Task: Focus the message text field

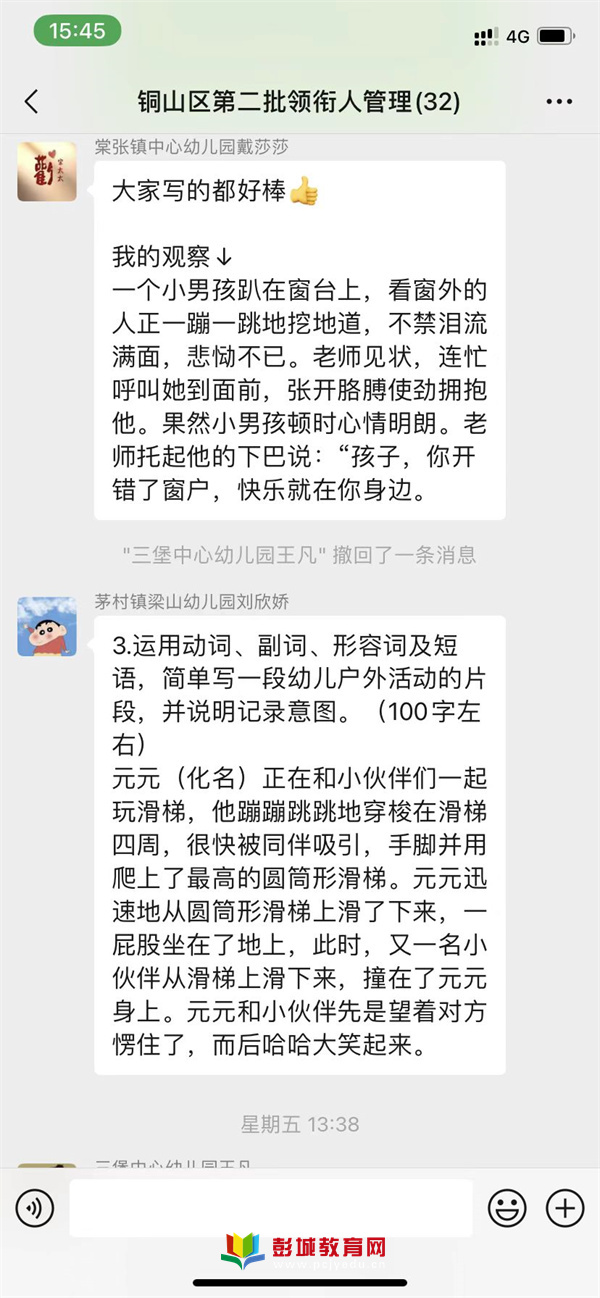Action: pyautogui.click(x=270, y=1208)
